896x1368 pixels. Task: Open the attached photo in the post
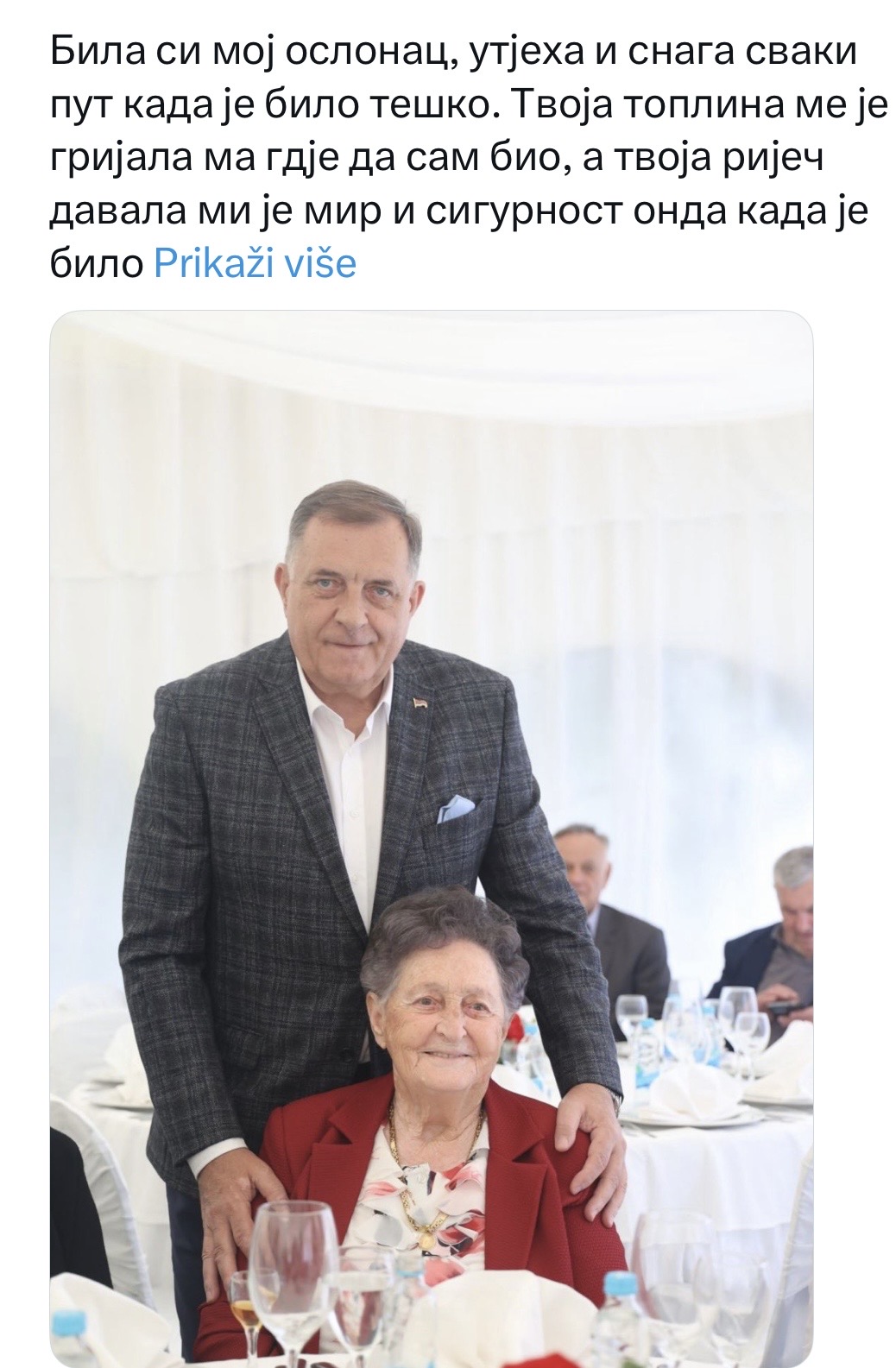pyautogui.click(x=432, y=837)
